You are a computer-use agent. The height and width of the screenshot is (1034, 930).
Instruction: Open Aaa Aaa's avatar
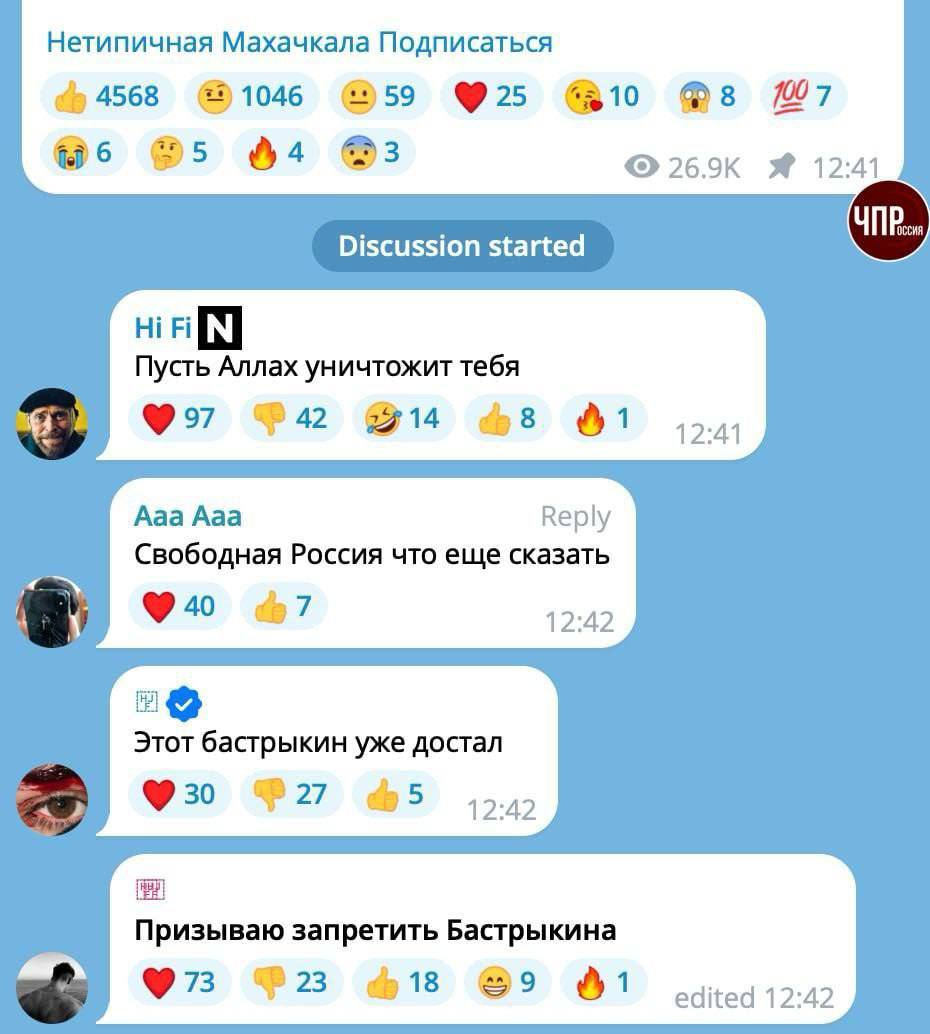[x=52, y=612]
